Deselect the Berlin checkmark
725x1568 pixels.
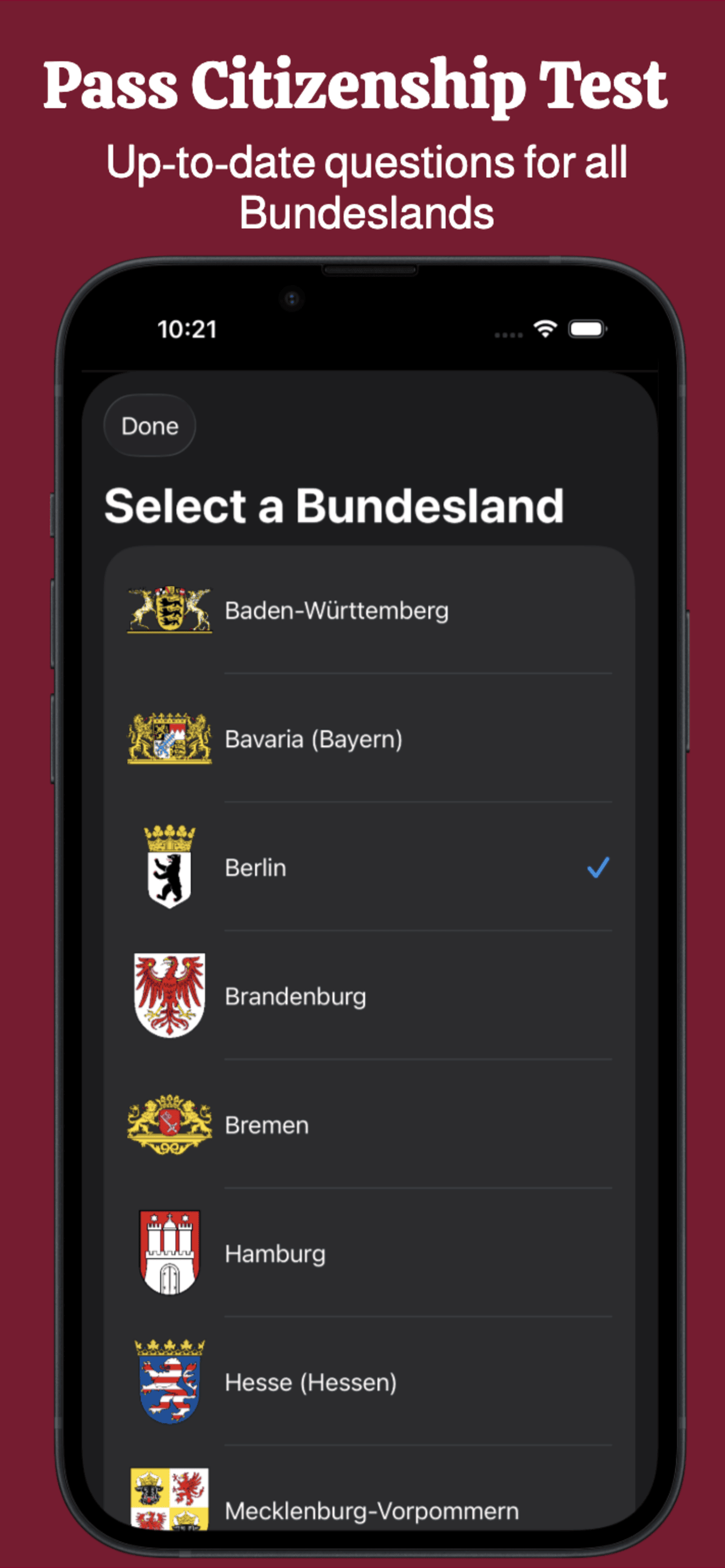coord(599,868)
